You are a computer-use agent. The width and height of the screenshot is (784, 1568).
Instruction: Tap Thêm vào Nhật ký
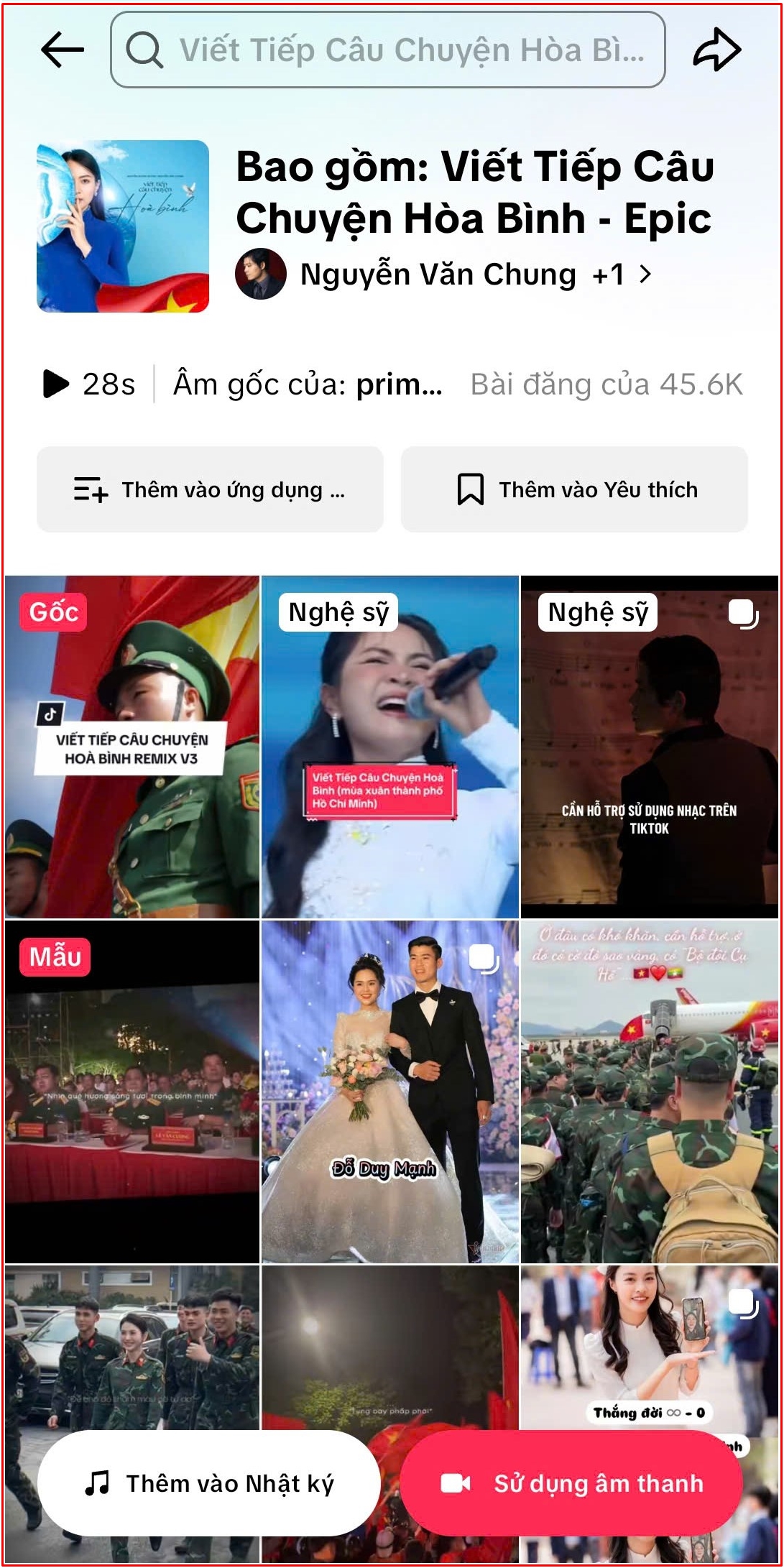pyautogui.click(x=209, y=1483)
